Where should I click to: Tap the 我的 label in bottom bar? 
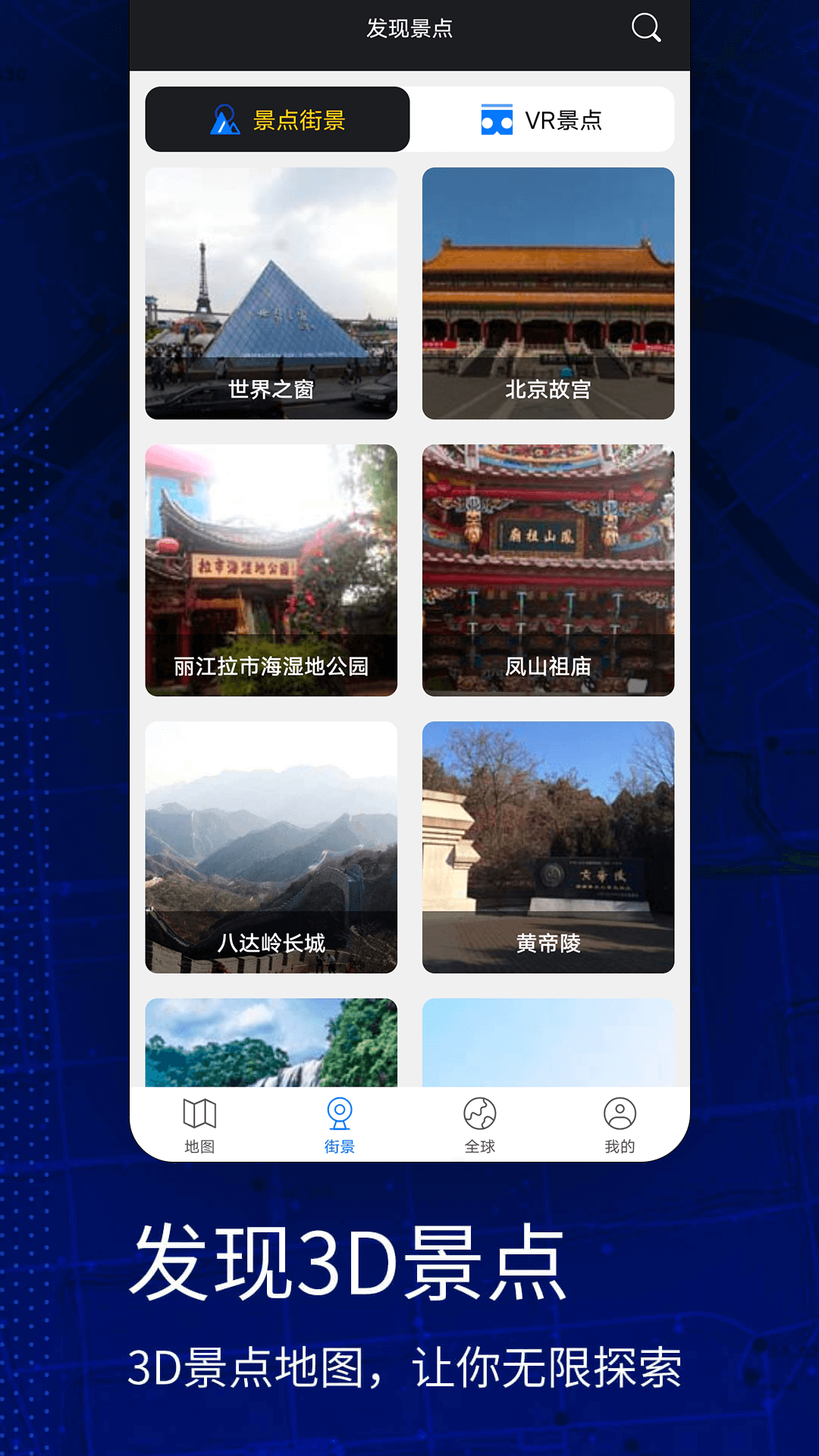coord(620,1147)
